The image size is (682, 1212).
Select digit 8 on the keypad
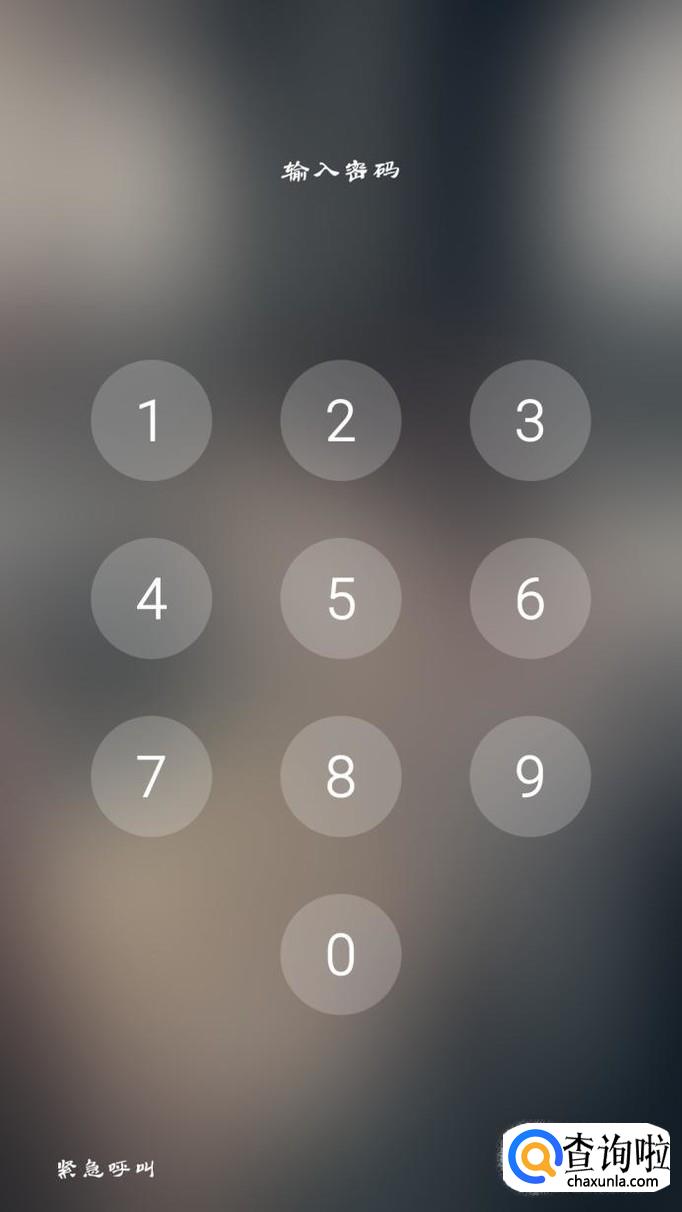click(340, 776)
